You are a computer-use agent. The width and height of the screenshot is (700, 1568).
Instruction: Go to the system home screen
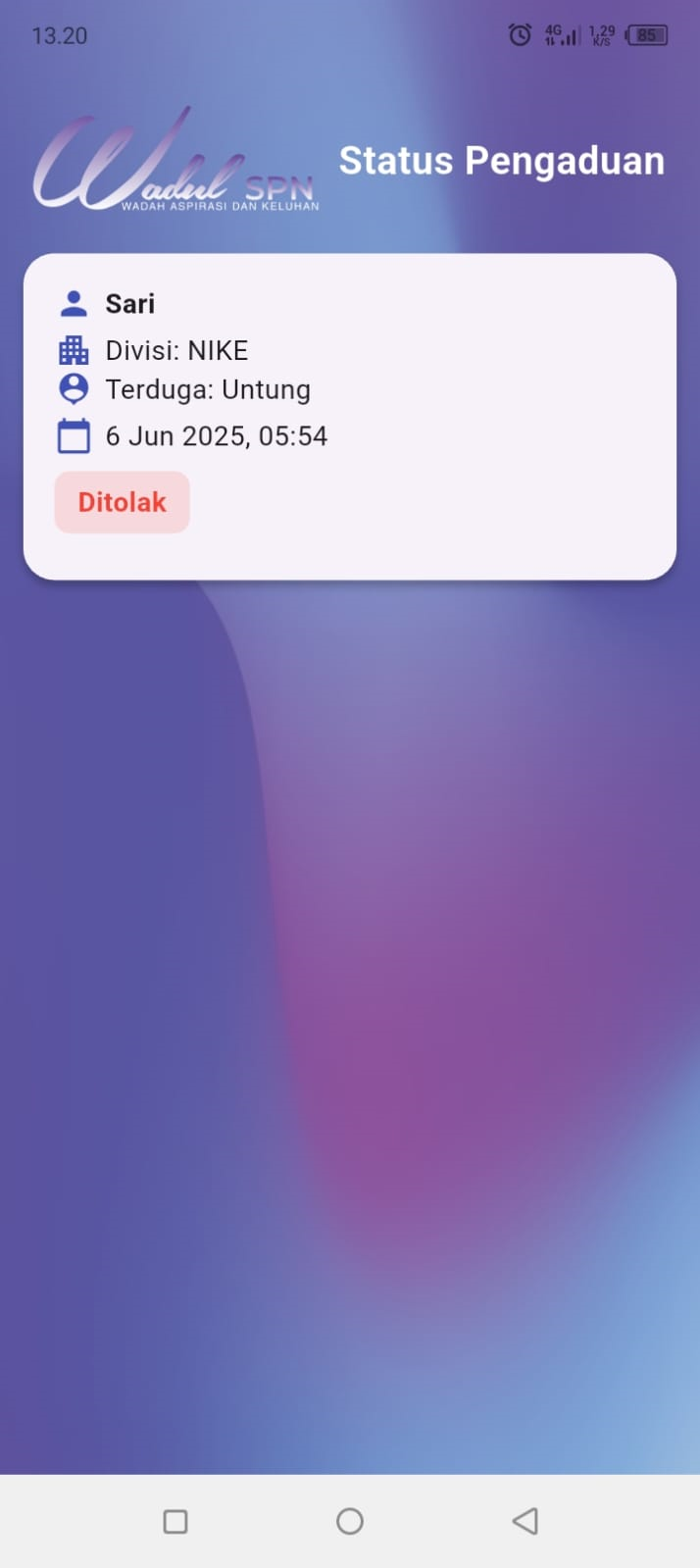(x=350, y=1521)
